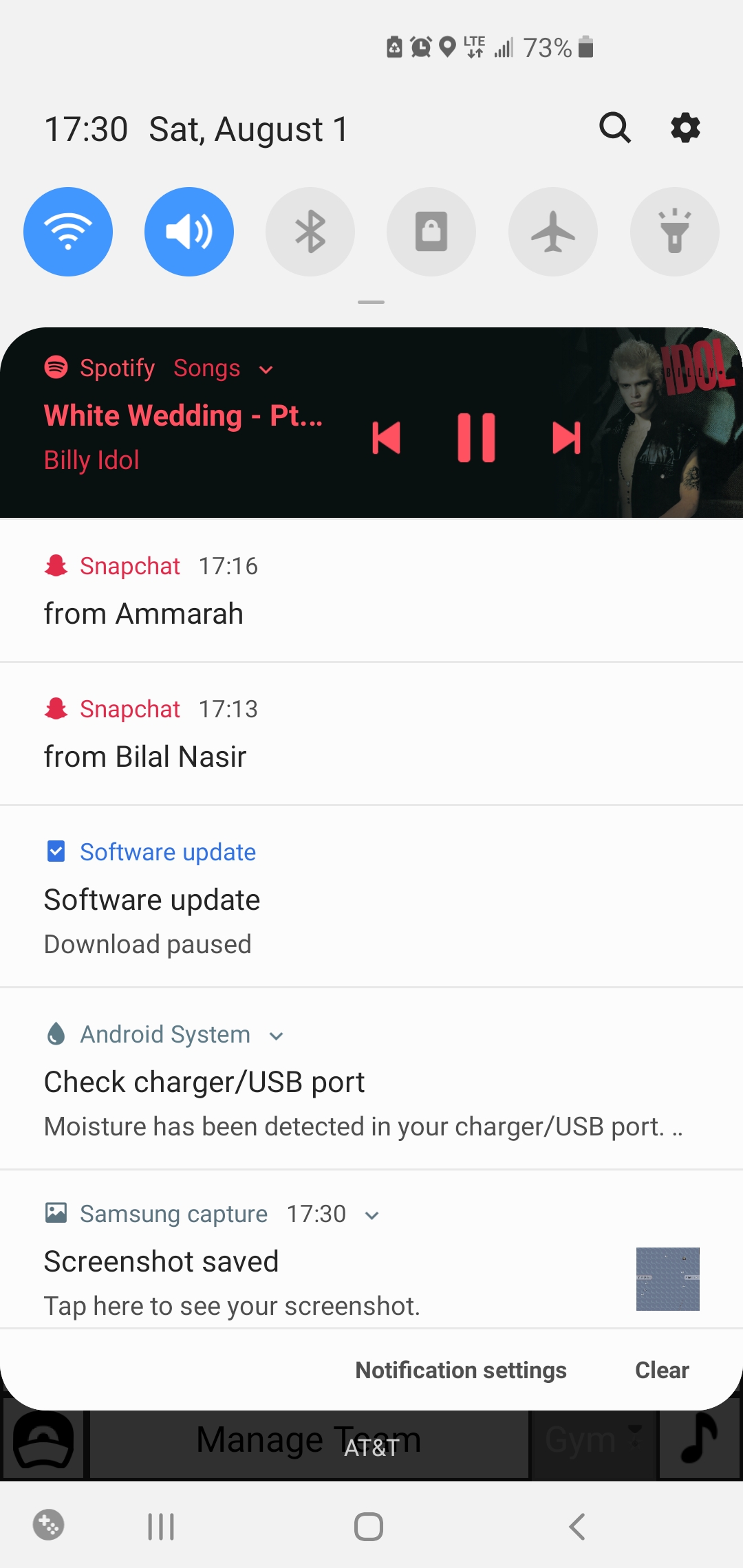Toggle the screen rotation lock
The width and height of the screenshot is (743, 1568).
point(431,232)
